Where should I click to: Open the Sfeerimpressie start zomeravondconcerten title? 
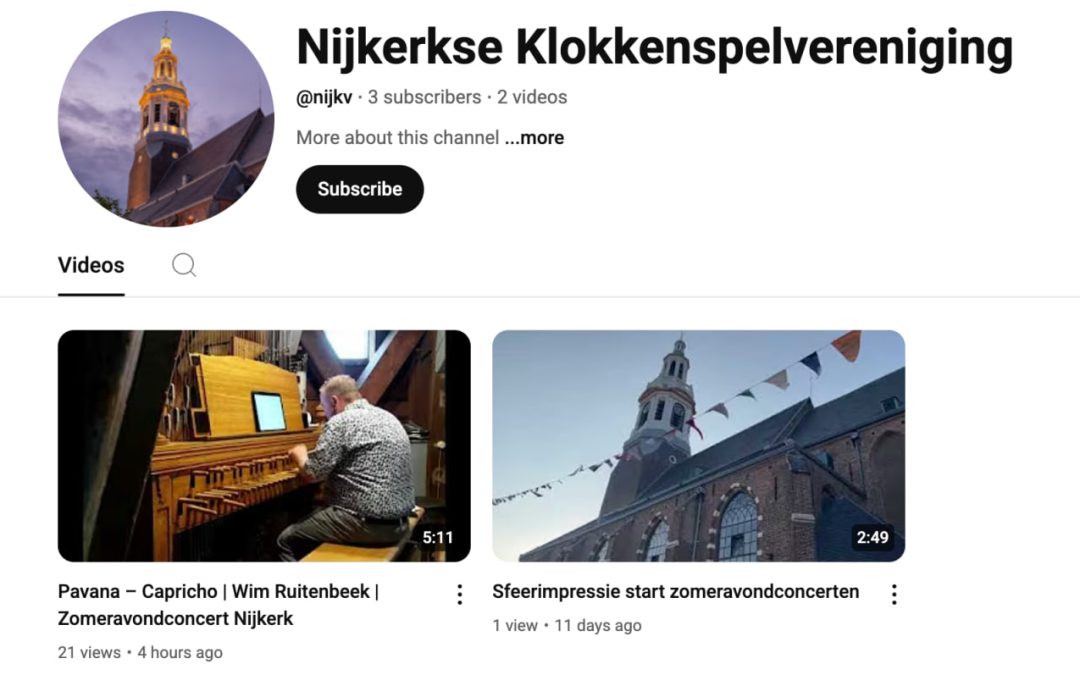[675, 591]
